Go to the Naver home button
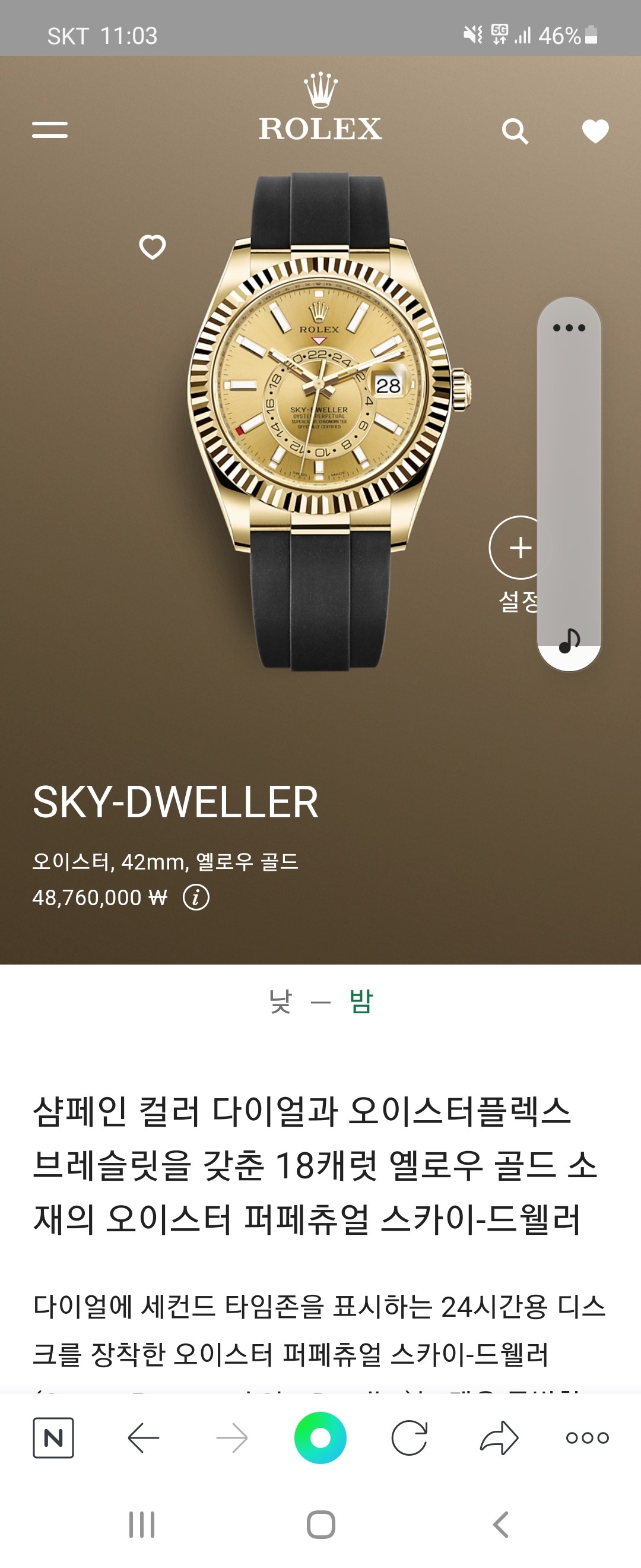The image size is (641, 1568). tap(53, 1438)
